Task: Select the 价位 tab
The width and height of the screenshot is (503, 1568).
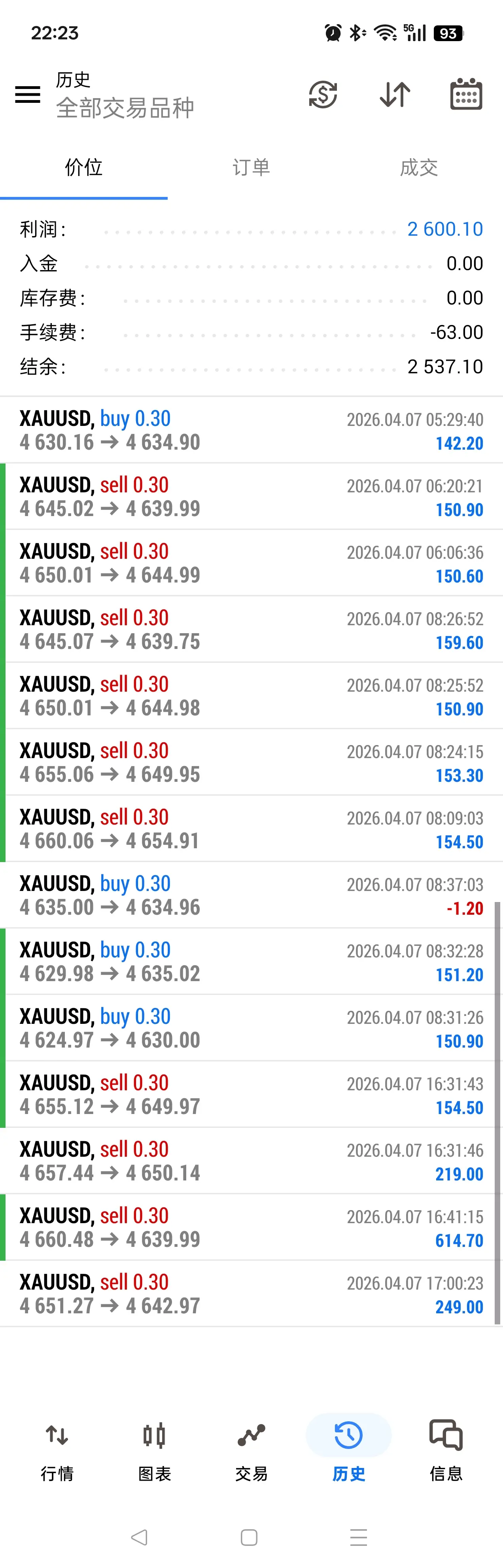Action: (x=84, y=167)
